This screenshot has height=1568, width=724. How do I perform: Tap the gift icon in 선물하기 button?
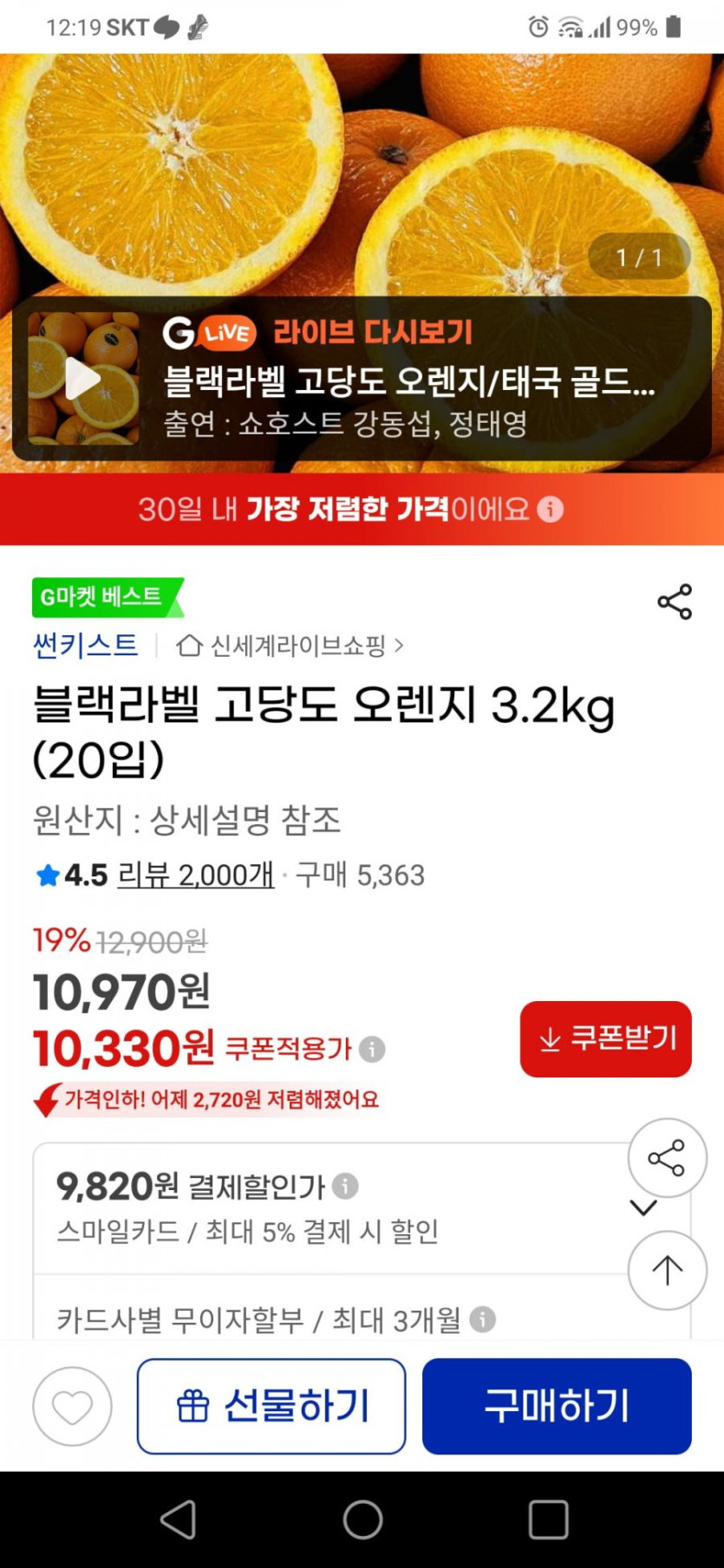[x=196, y=1405]
